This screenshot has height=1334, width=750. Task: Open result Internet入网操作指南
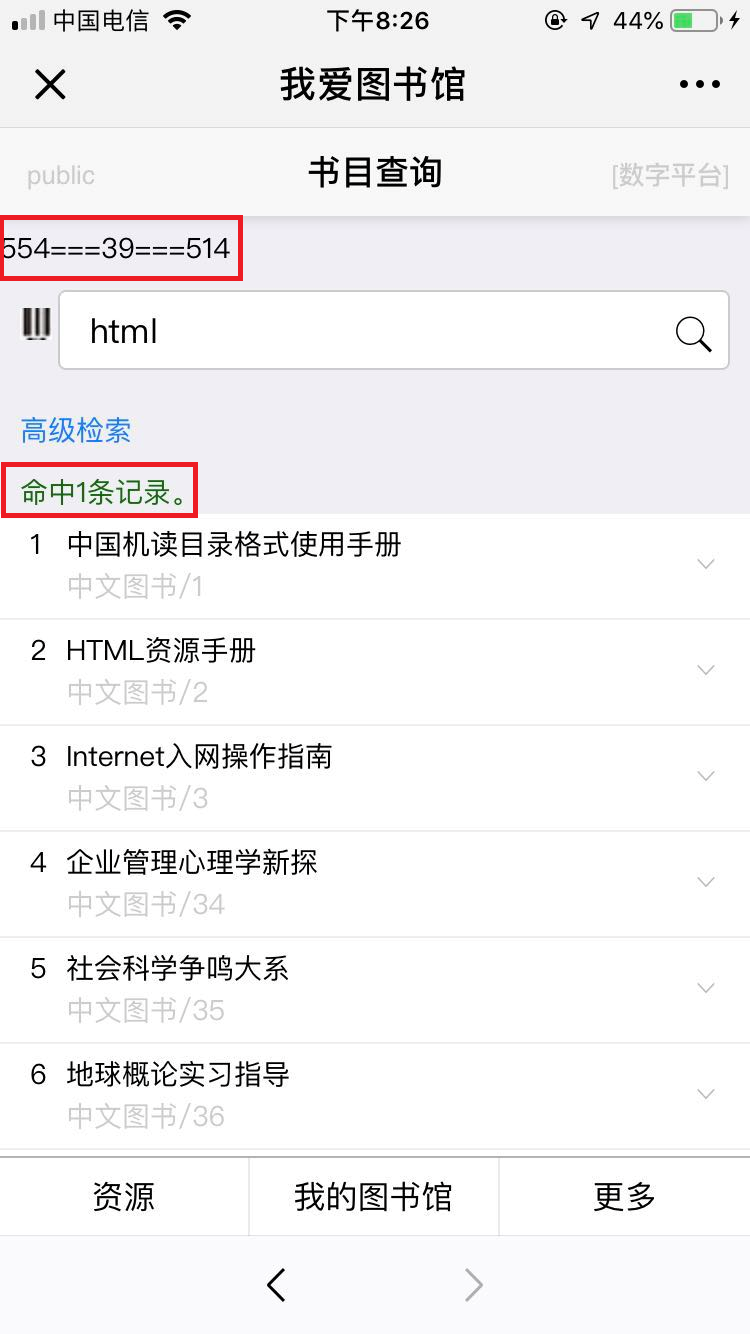[x=198, y=757]
